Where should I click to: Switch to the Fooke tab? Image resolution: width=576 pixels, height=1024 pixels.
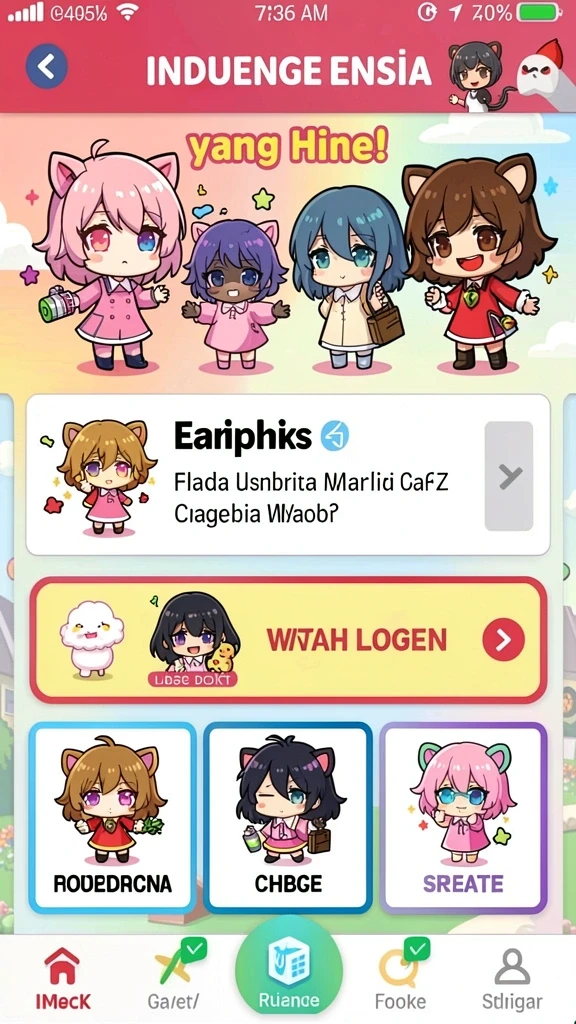pyautogui.click(x=400, y=978)
